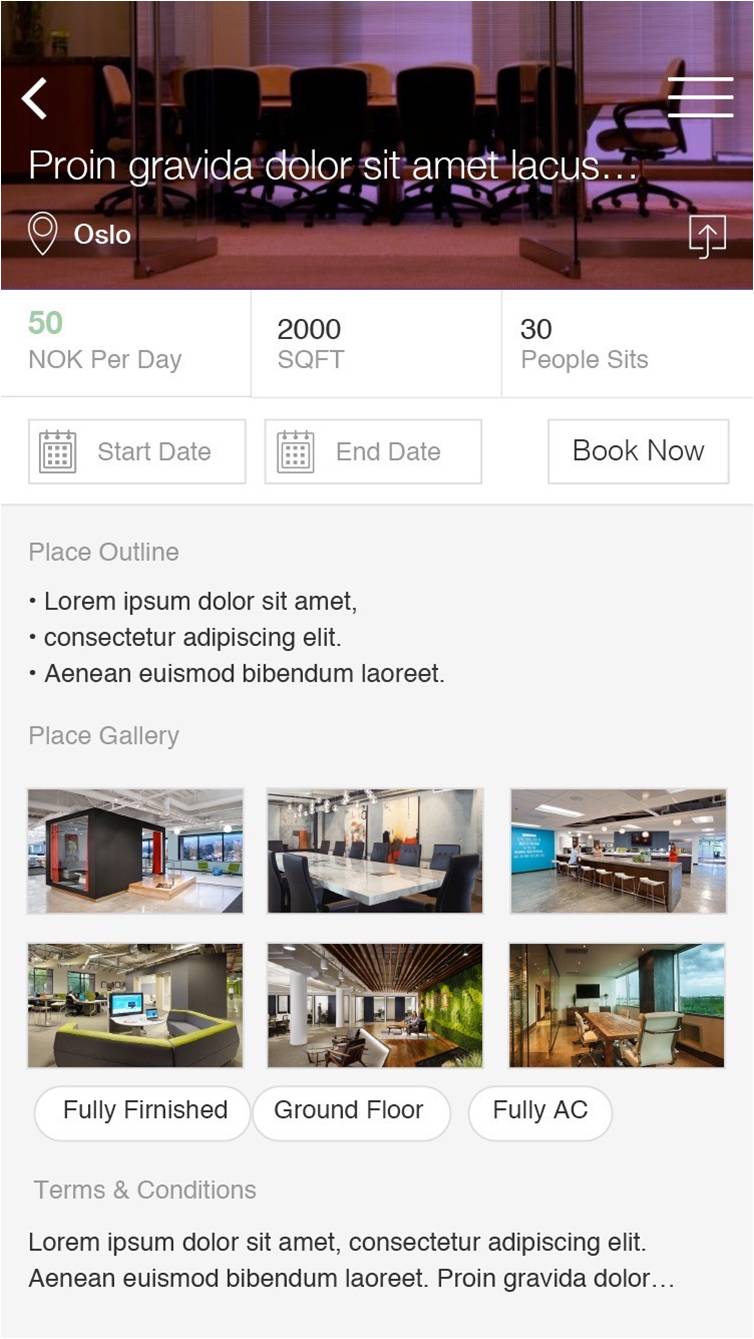View the wooden meeting table photo
The image size is (754, 1339).
[617, 1005]
